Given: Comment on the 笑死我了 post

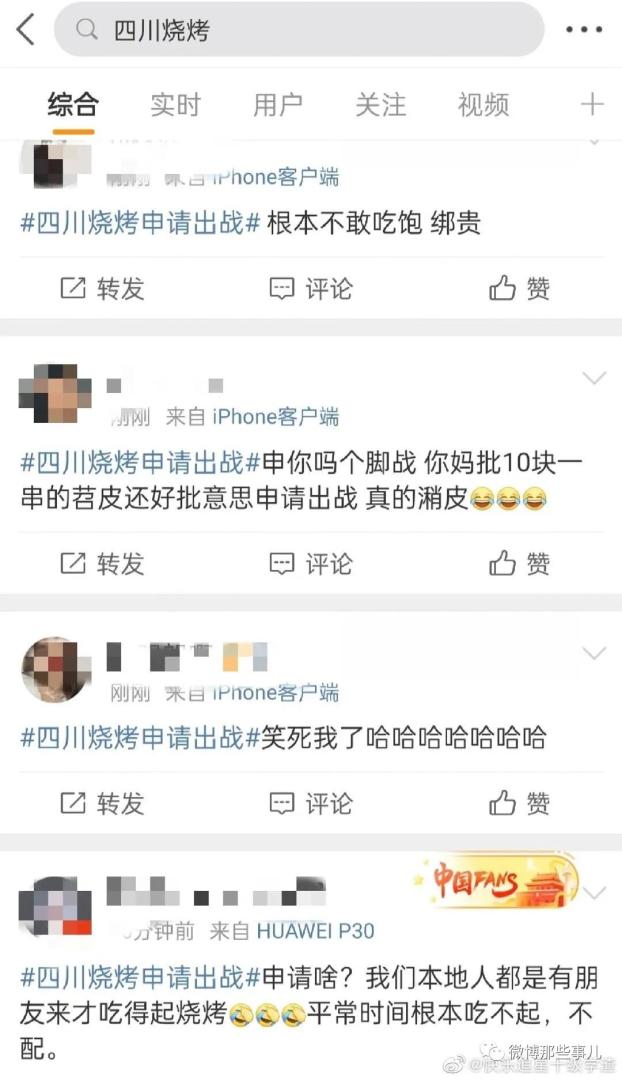Looking at the screenshot, I should pyautogui.click(x=311, y=802).
